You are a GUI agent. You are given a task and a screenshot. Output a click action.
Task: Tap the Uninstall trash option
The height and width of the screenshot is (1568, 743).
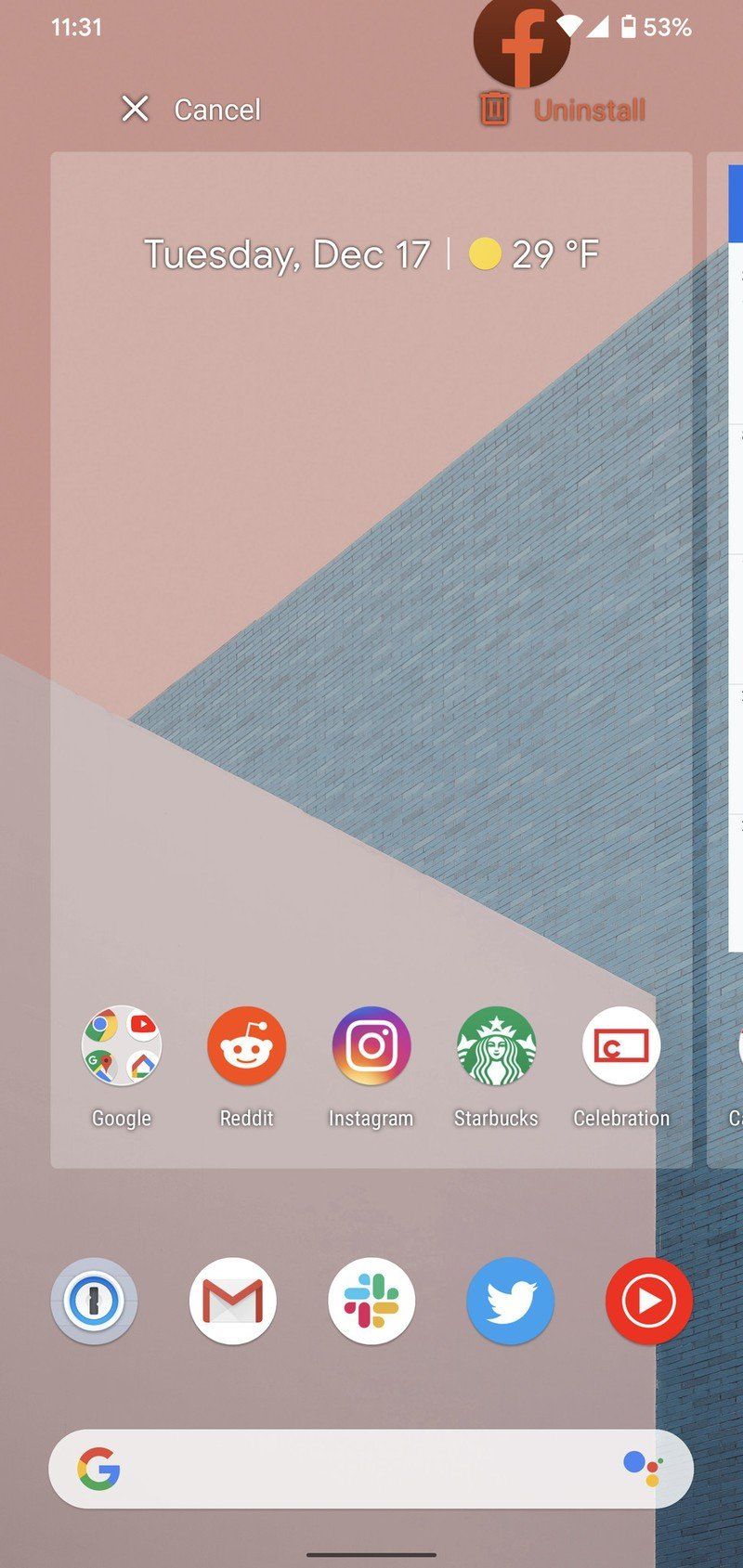pyautogui.click(x=563, y=110)
